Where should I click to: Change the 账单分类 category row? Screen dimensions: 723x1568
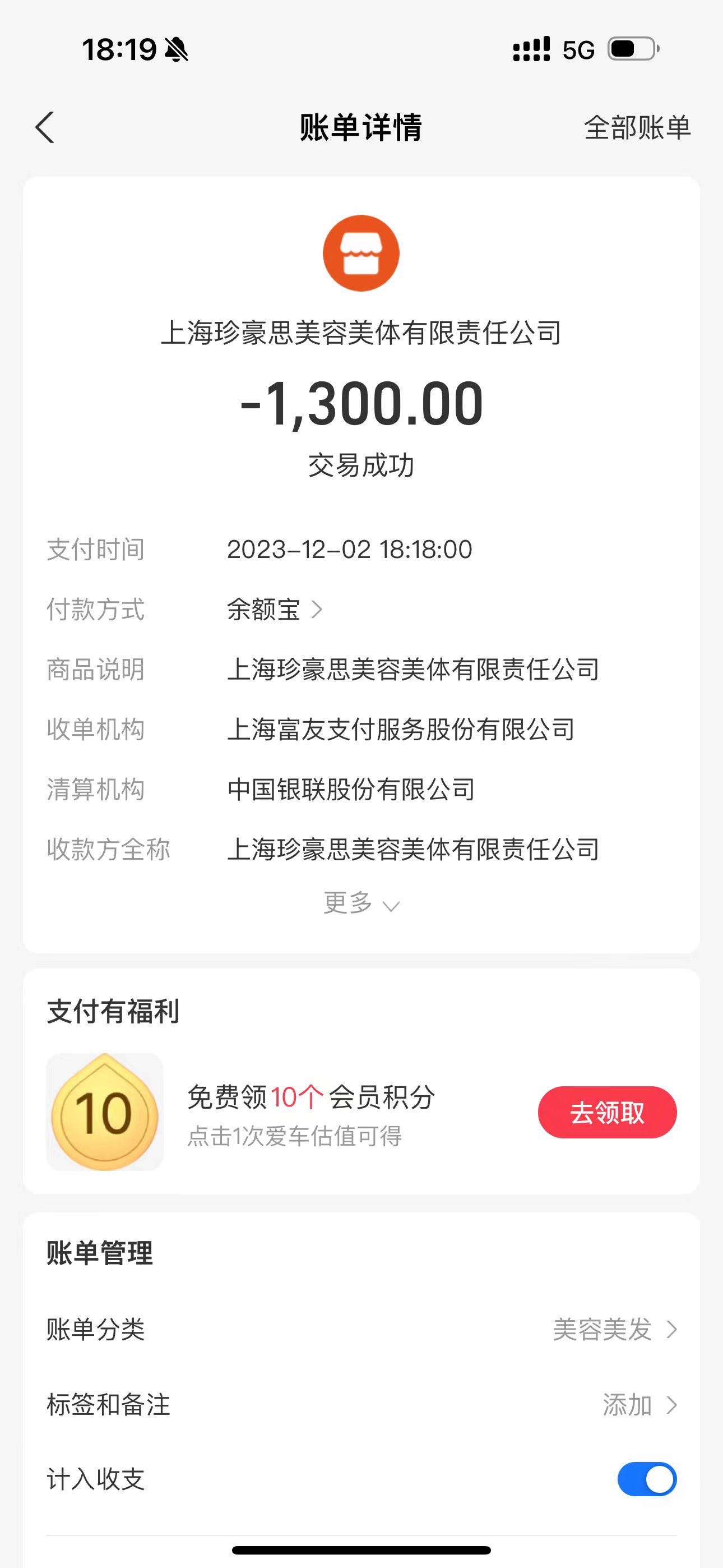[x=361, y=1330]
